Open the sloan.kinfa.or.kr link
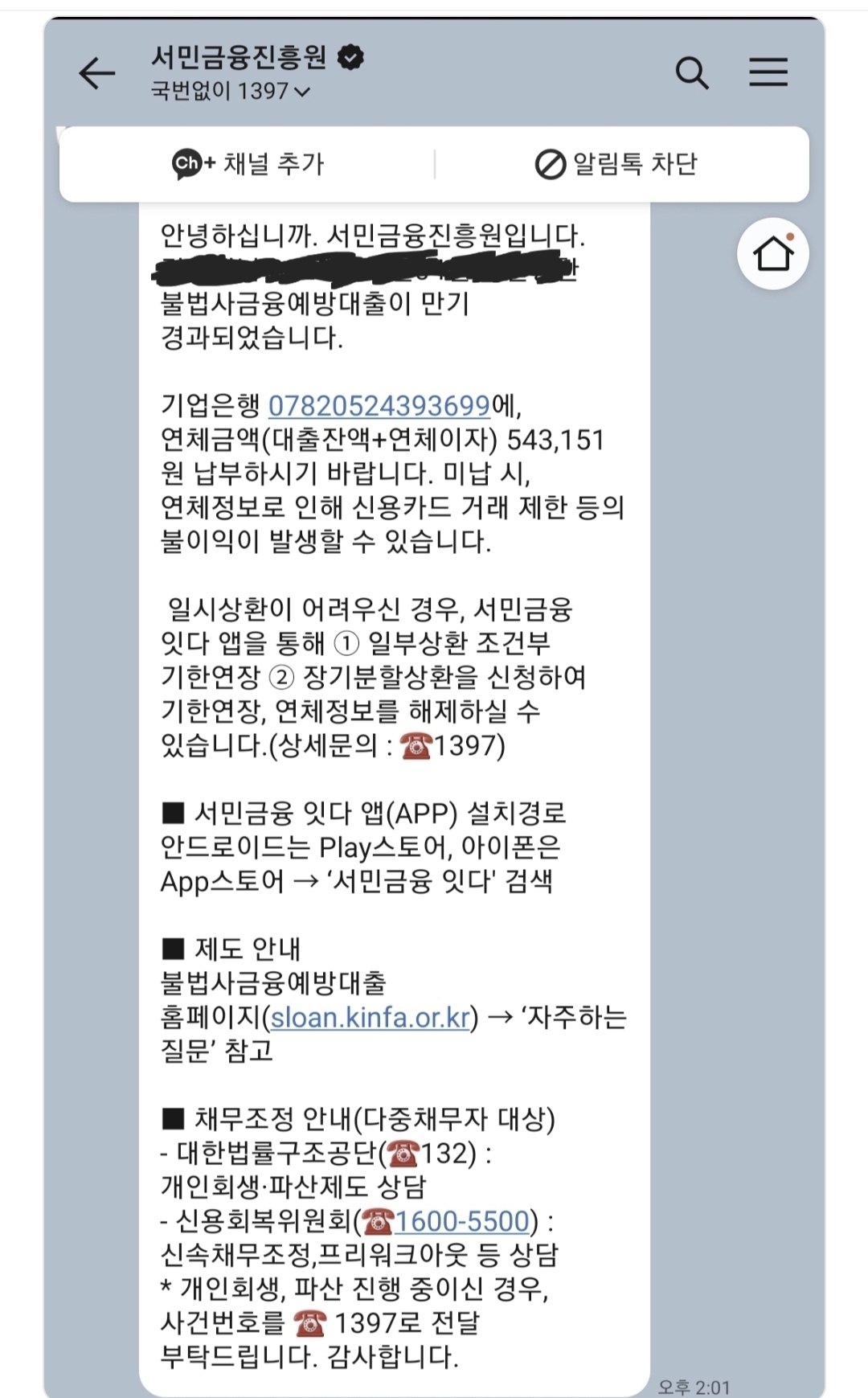 371,1018
